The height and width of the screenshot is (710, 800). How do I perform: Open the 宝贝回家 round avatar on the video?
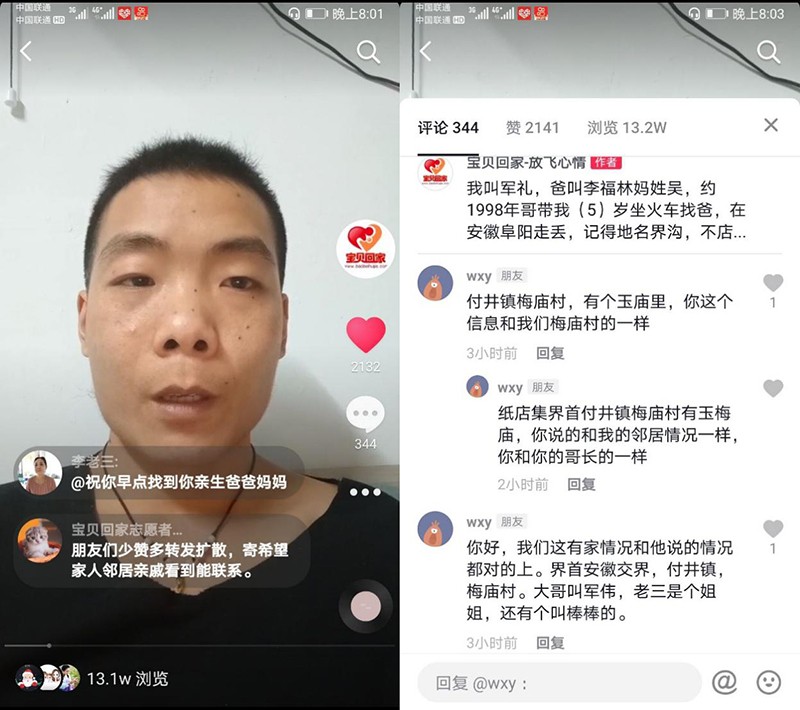[365, 249]
